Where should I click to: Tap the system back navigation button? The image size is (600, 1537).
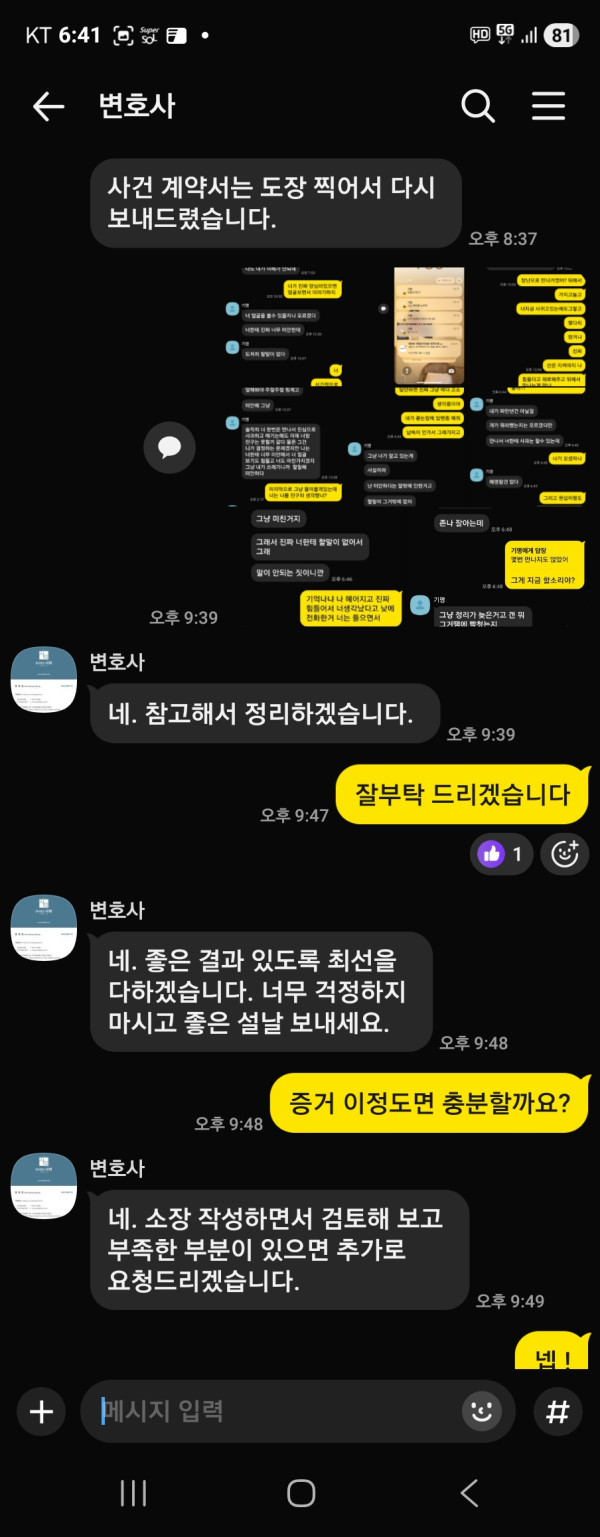click(x=469, y=1493)
